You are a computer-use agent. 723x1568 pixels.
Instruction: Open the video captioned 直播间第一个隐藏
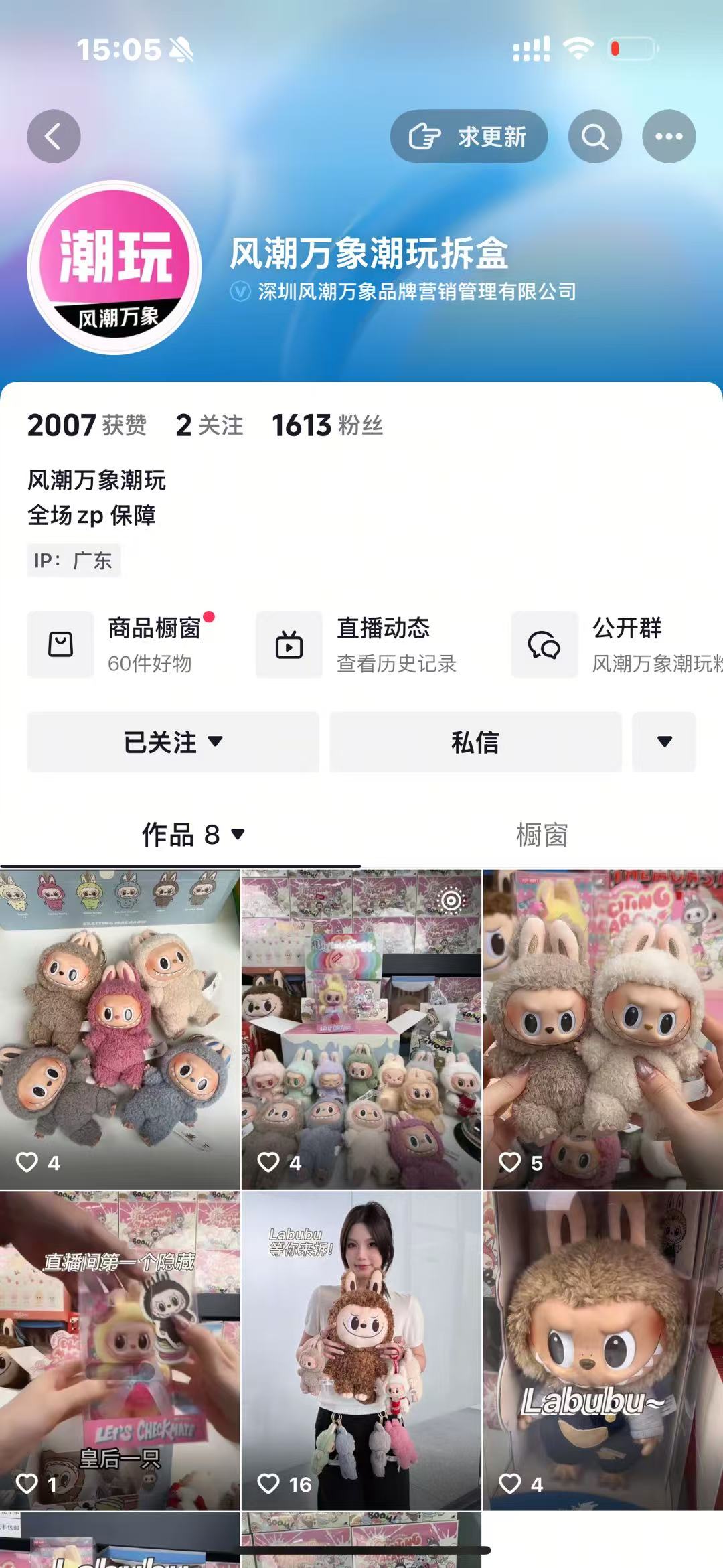120,1350
